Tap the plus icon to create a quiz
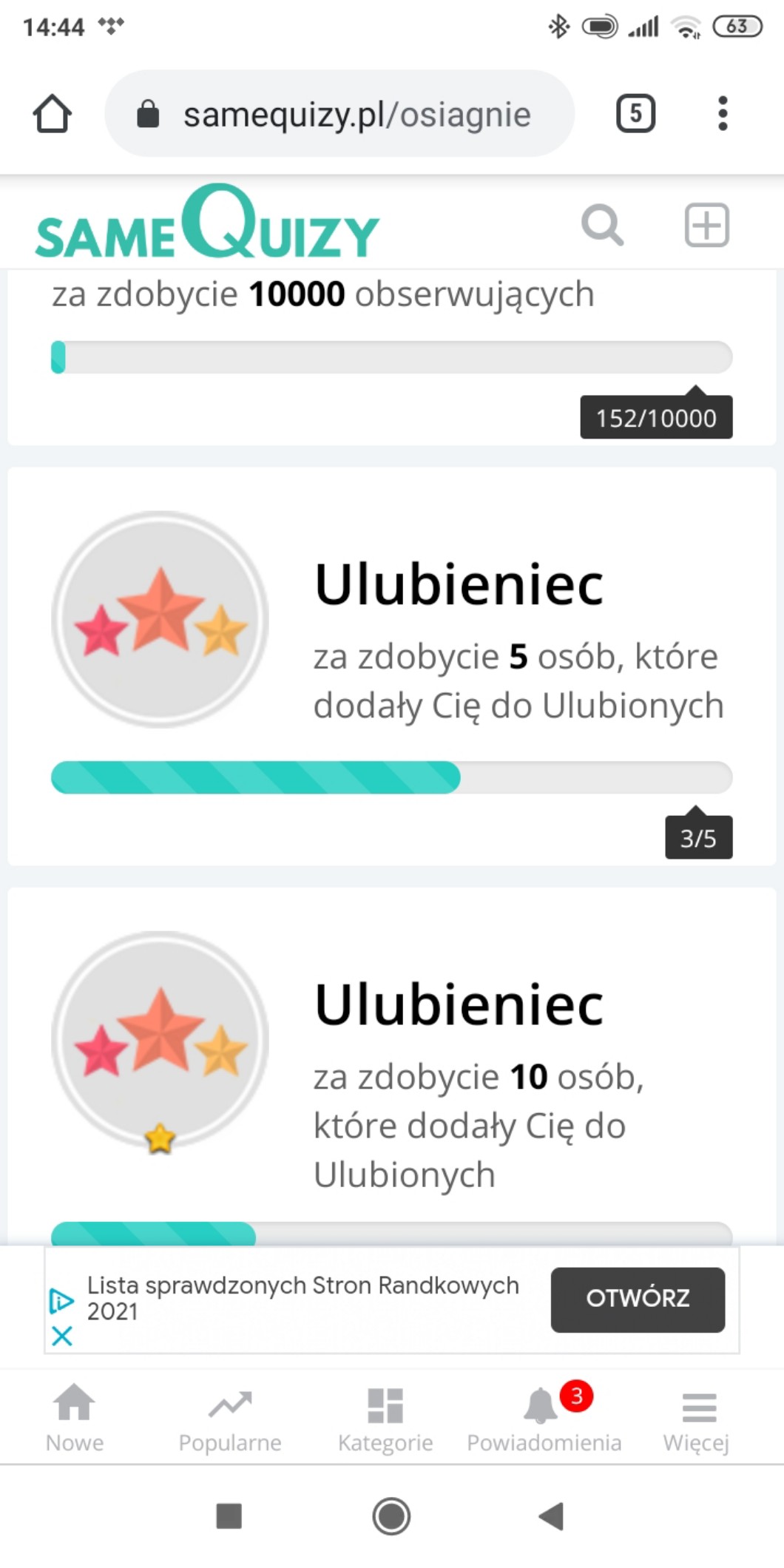 pyautogui.click(x=706, y=225)
